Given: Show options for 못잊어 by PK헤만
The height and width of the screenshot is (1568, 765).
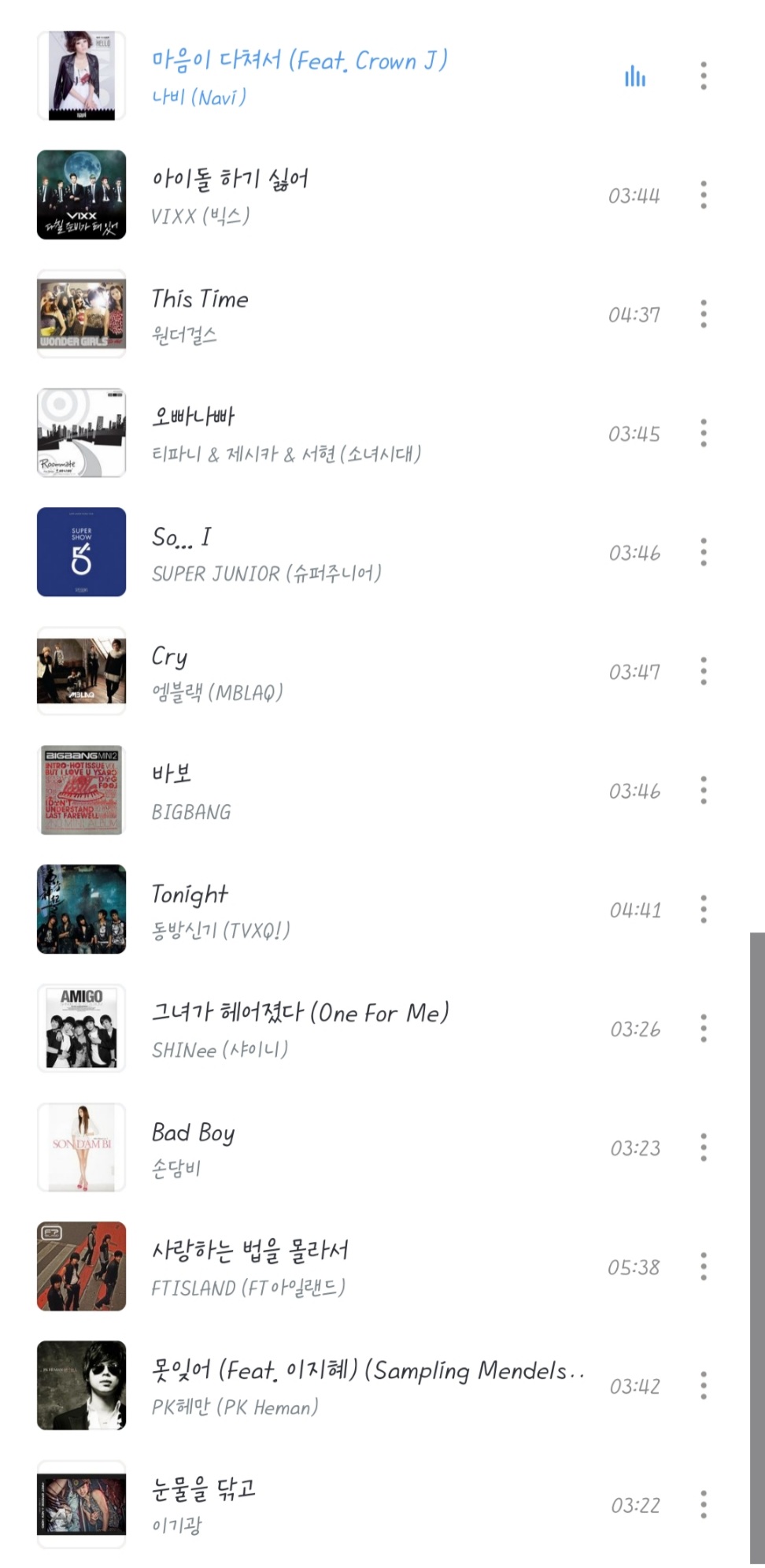Looking at the screenshot, I should pos(703,1386).
